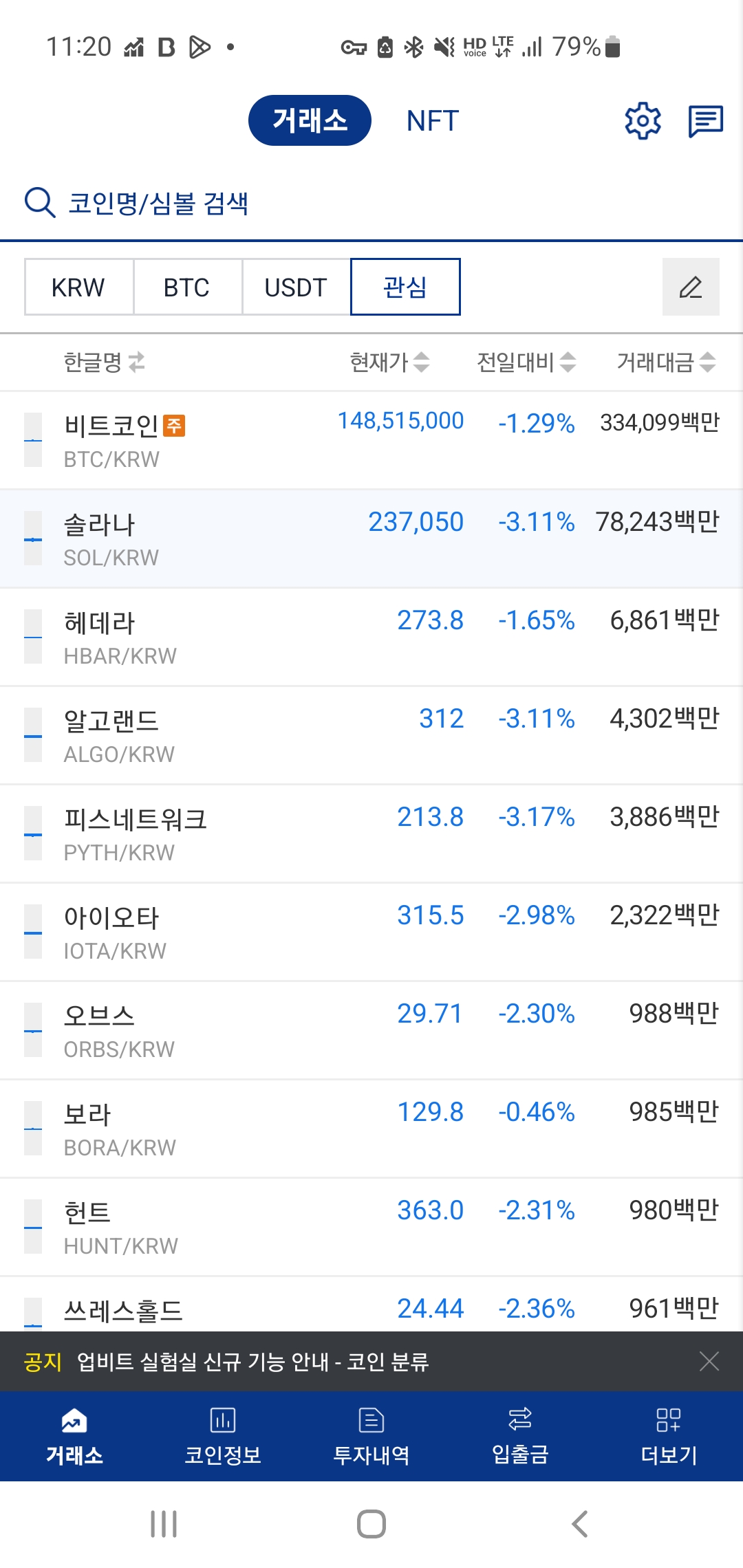This screenshot has height=1568, width=743.
Task: Switch to the NFT tab
Action: click(432, 121)
